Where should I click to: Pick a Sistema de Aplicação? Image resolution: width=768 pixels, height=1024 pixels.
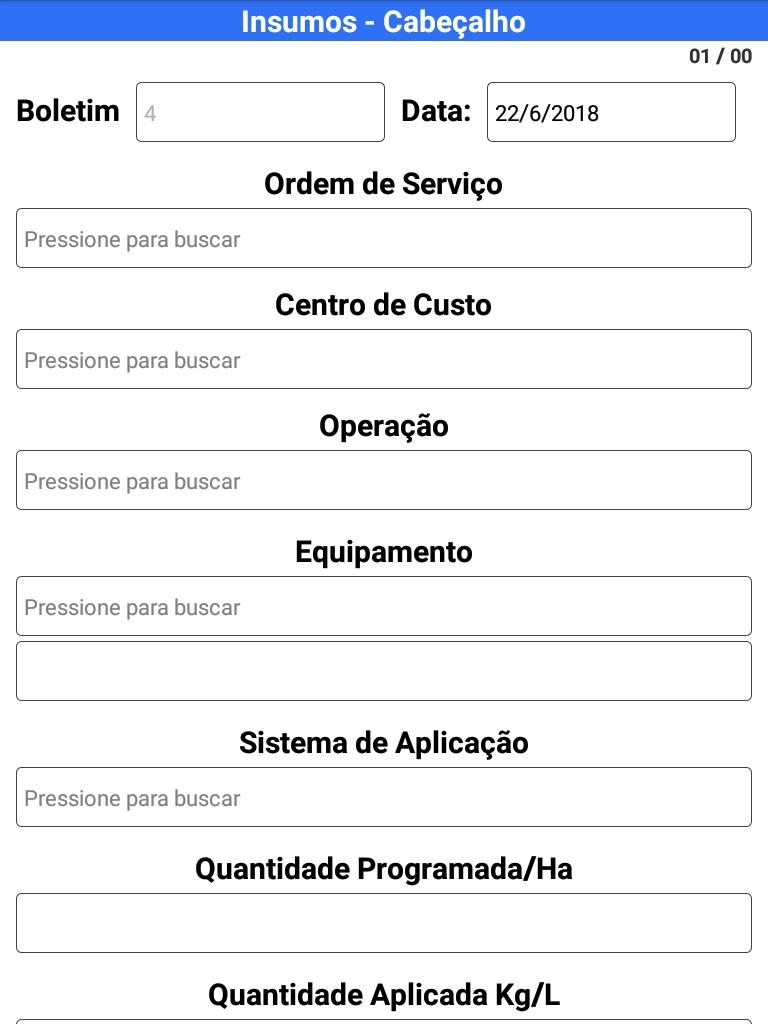tap(384, 797)
